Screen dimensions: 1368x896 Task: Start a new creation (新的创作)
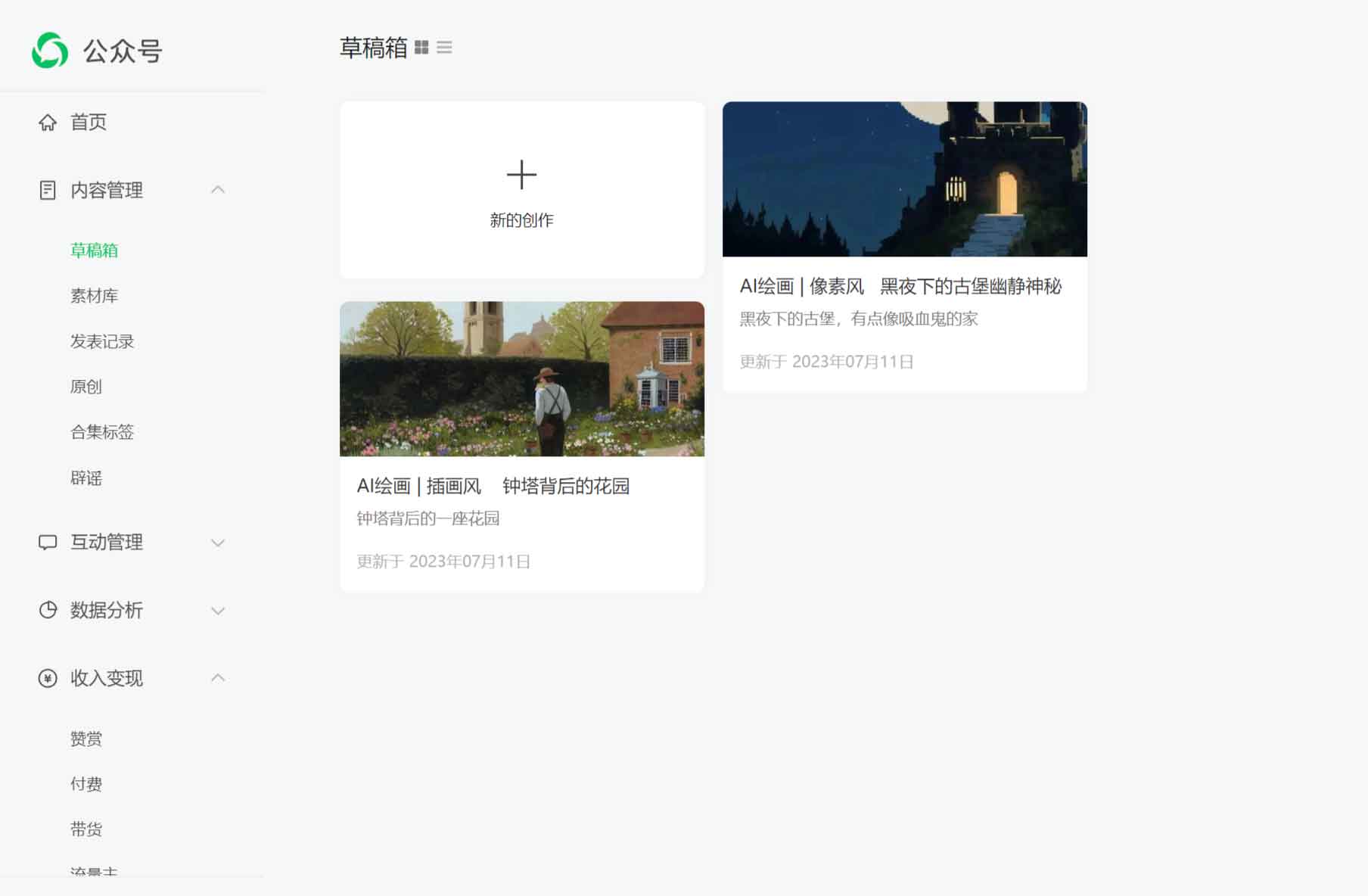521,190
